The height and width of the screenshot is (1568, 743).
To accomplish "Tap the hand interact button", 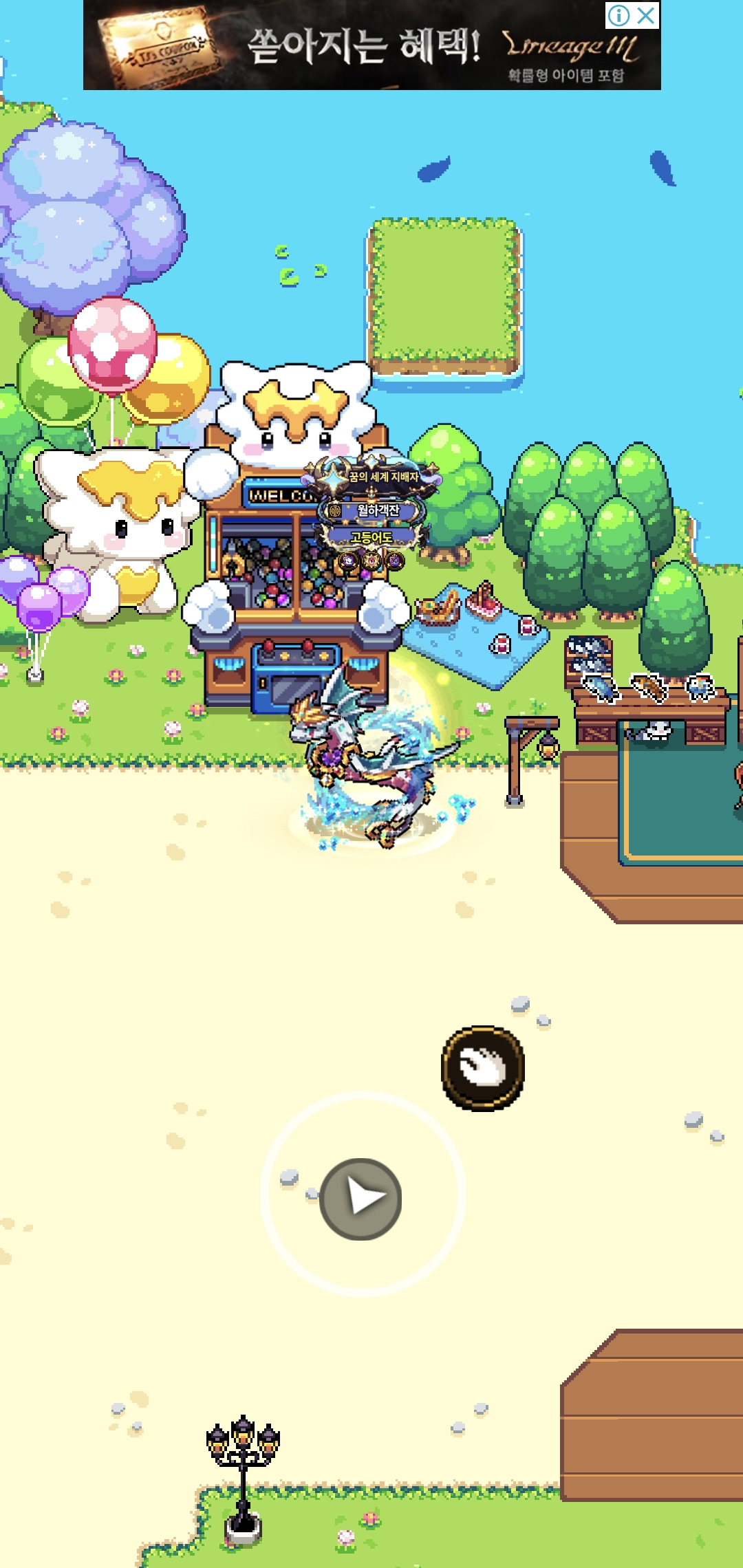I will pyautogui.click(x=482, y=1068).
